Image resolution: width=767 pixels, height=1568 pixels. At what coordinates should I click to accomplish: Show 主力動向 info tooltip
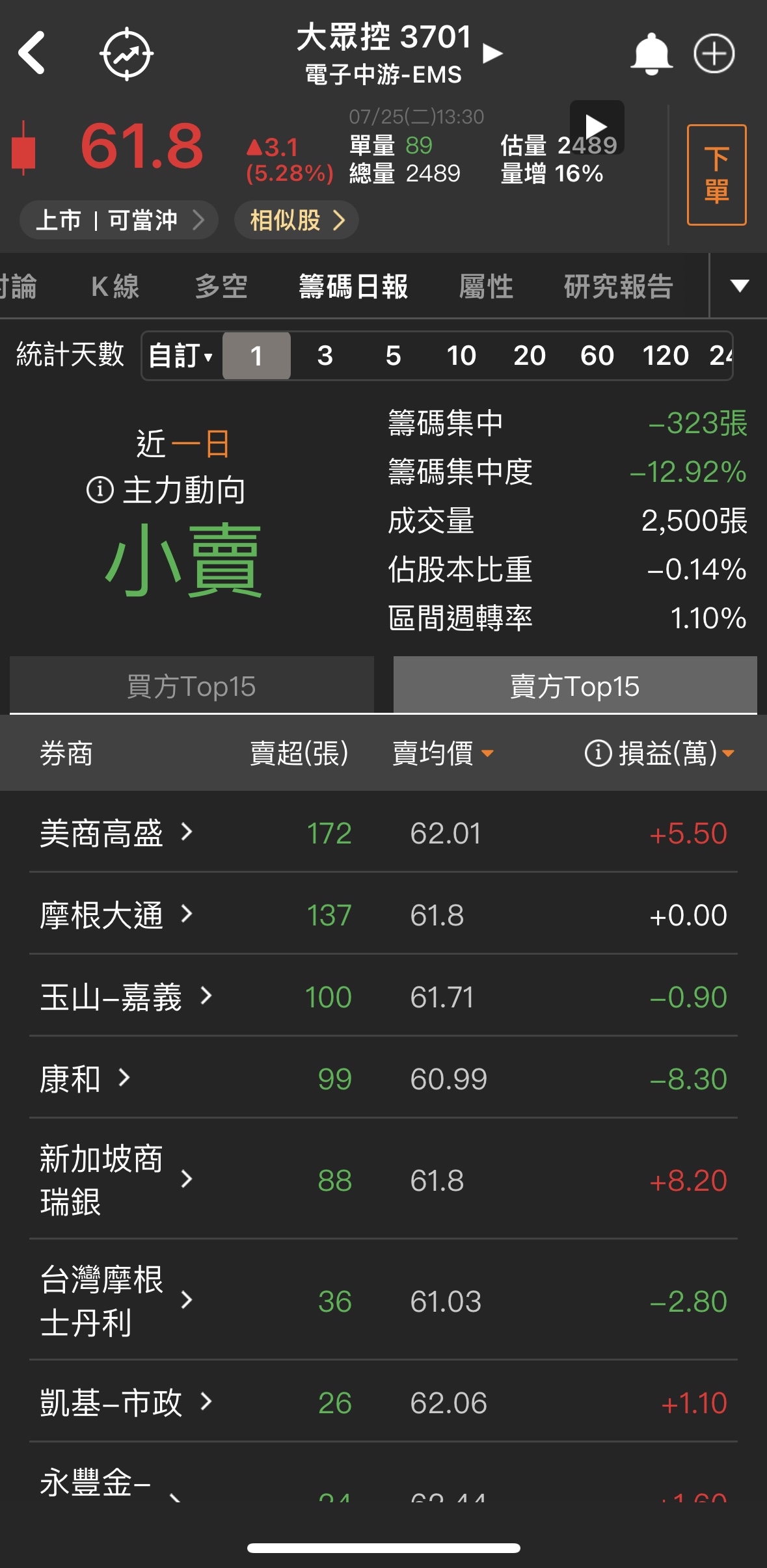click(x=100, y=490)
